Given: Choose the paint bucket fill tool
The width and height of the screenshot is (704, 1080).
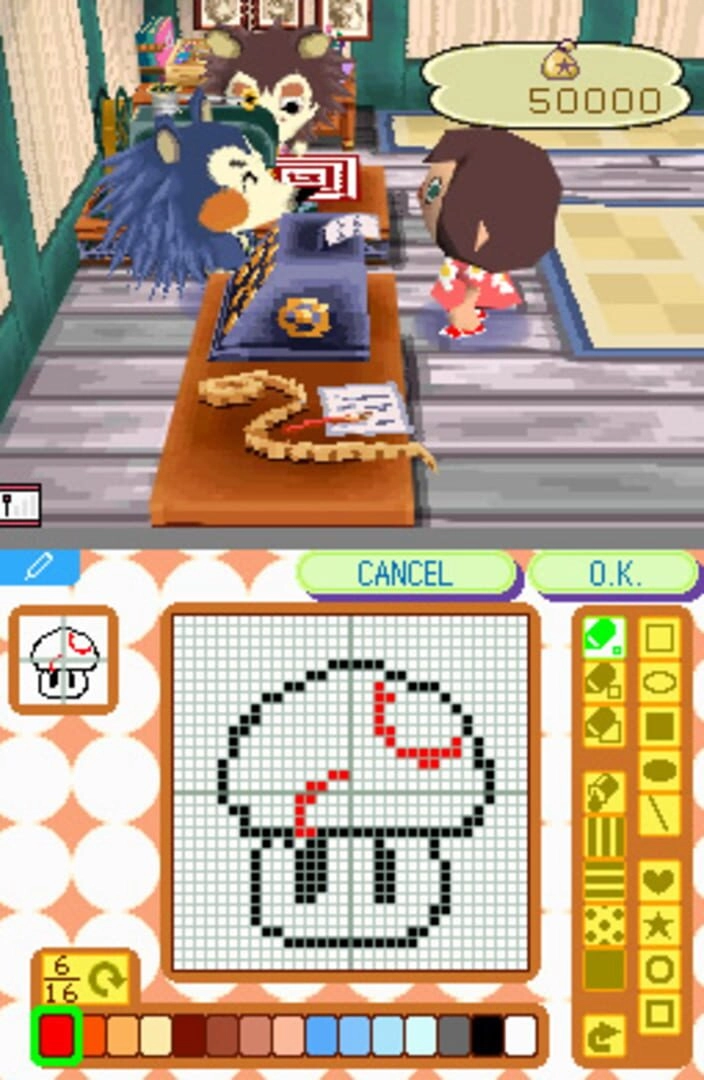Looking at the screenshot, I should point(604,792).
